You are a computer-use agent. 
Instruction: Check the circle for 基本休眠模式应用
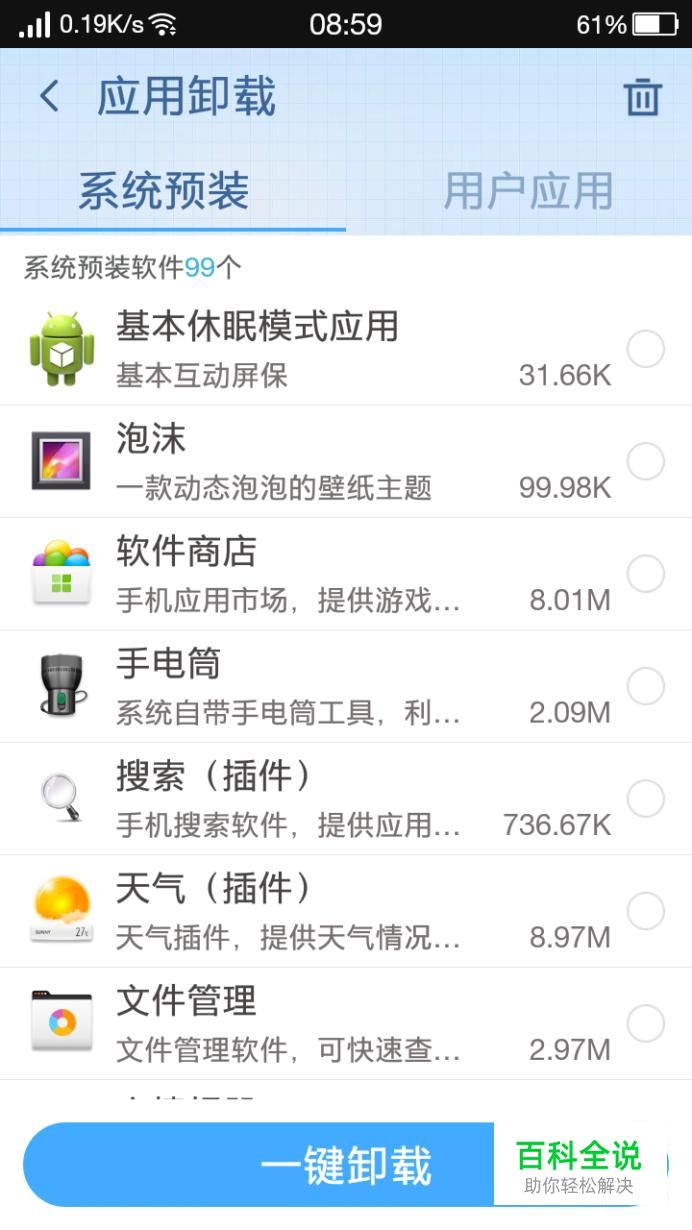coord(646,349)
